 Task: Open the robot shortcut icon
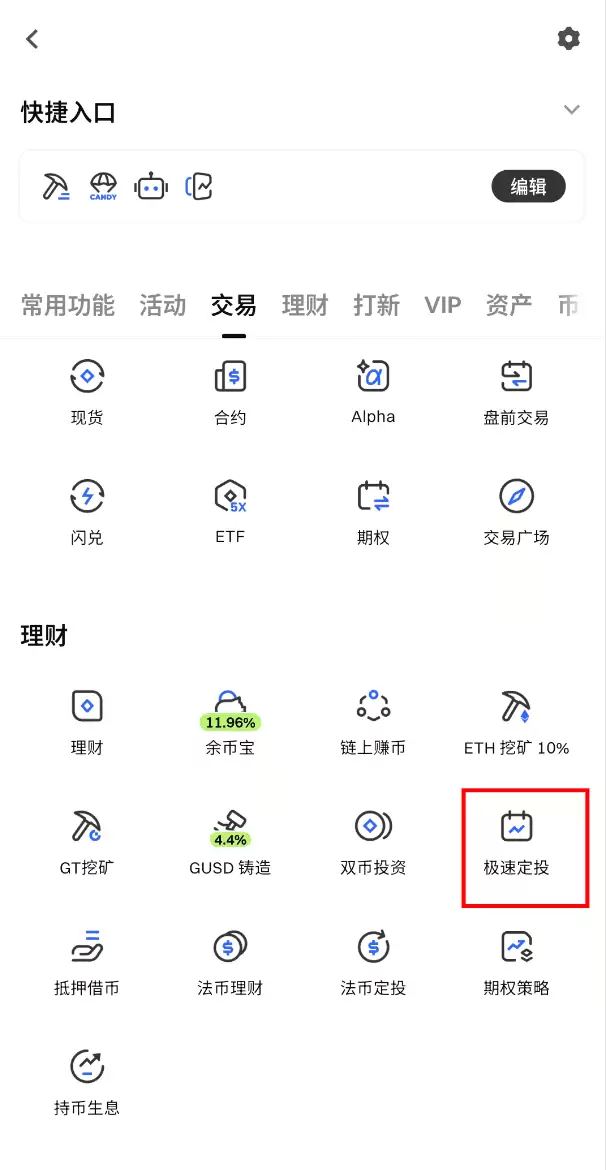point(152,186)
